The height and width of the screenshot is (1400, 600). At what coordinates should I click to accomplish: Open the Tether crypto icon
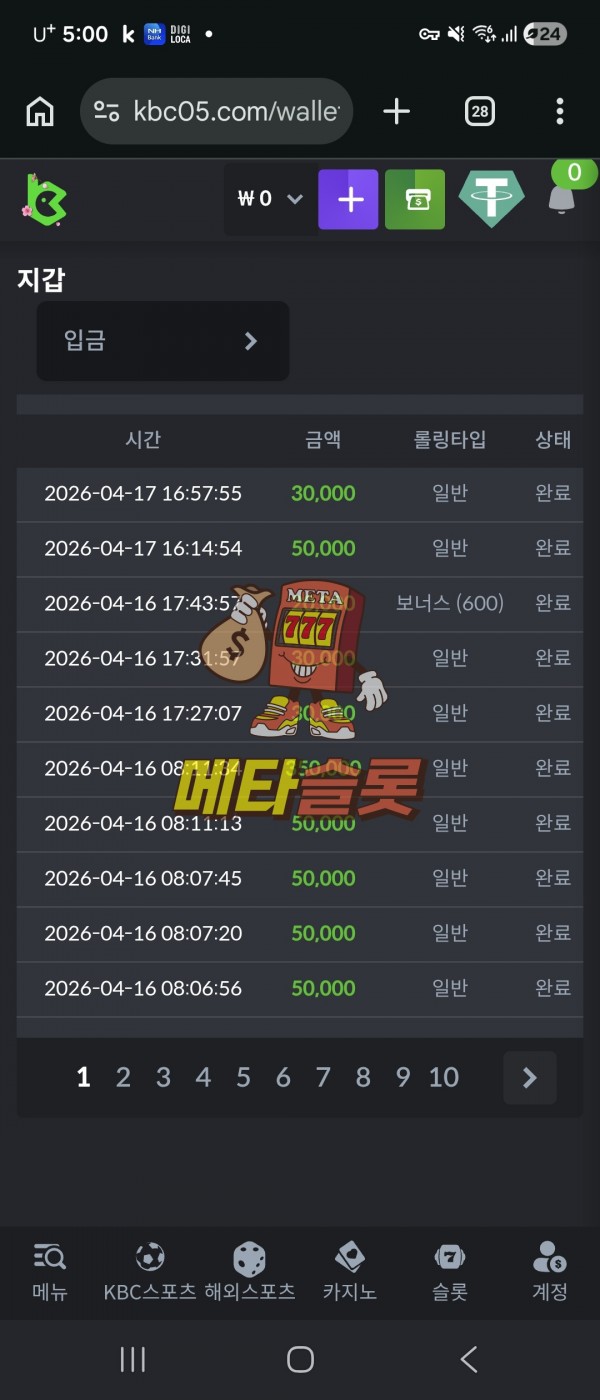point(491,199)
